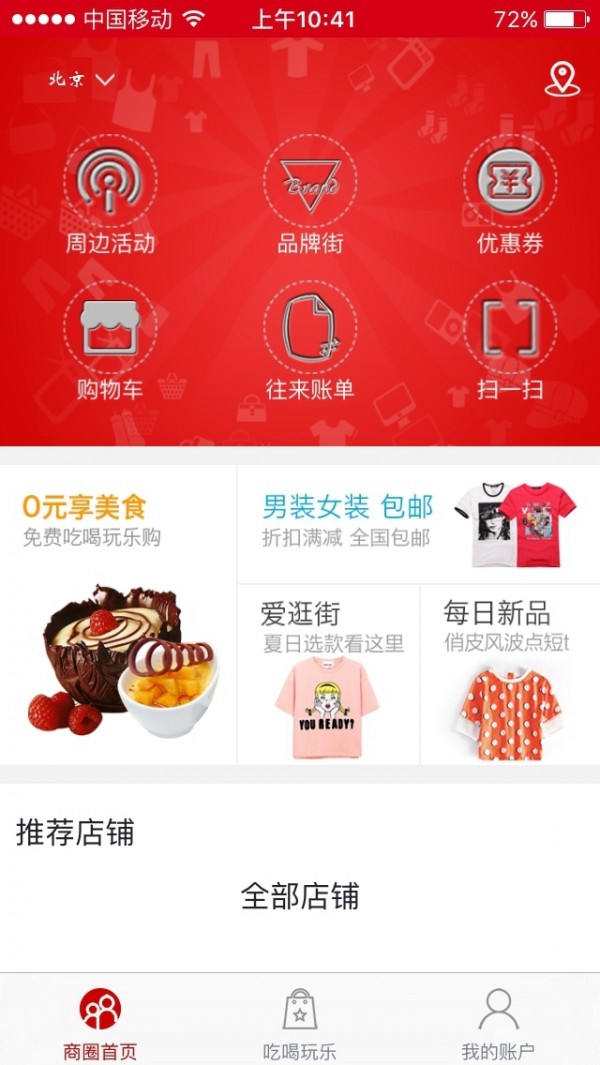Switch to the 我的账户 tab

[498, 1022]
